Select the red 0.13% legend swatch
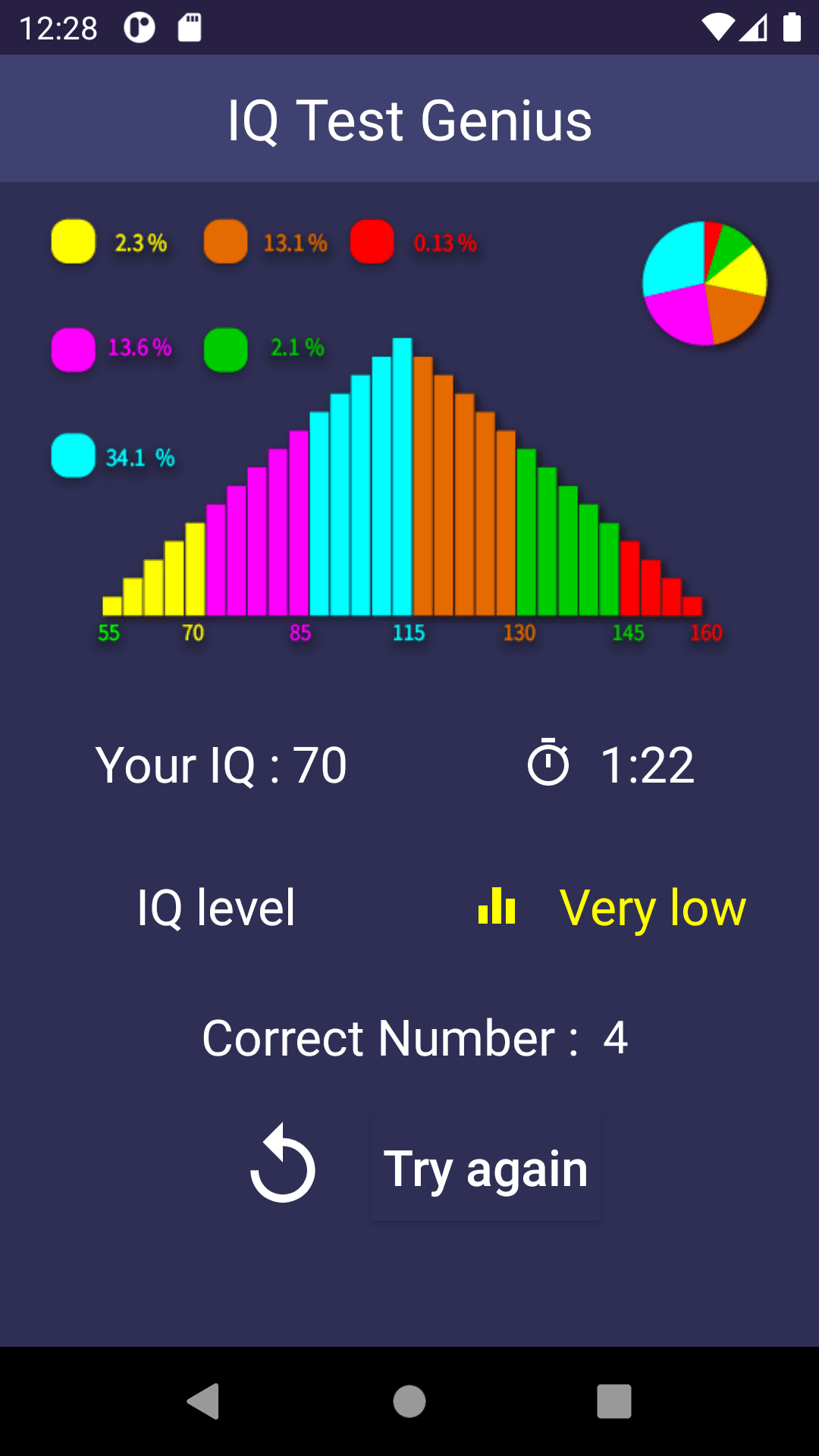The width and height of the screenshot is (819, 1456). pos(372,241)
